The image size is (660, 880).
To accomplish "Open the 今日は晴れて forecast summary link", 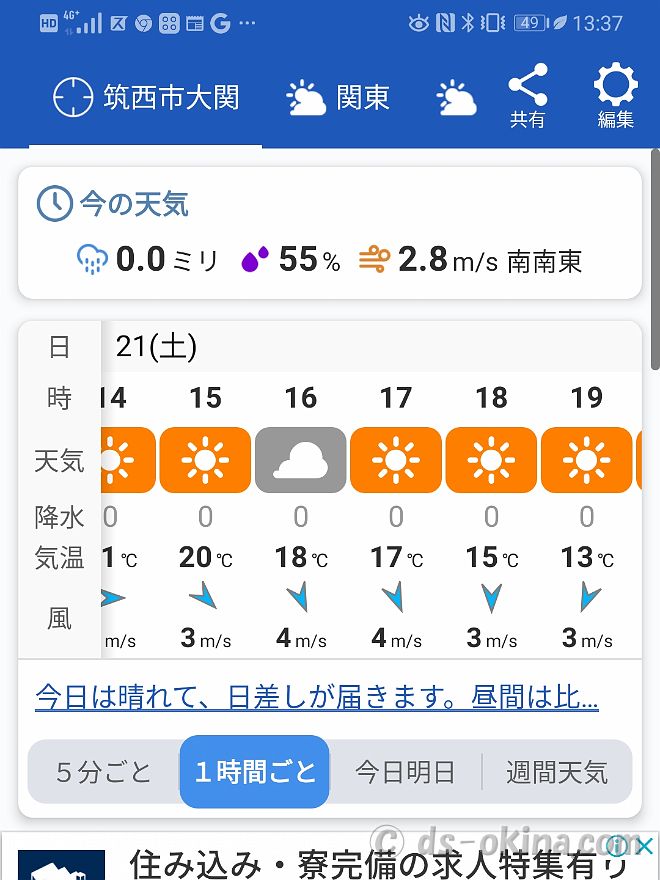I will (x=316, y=696).
